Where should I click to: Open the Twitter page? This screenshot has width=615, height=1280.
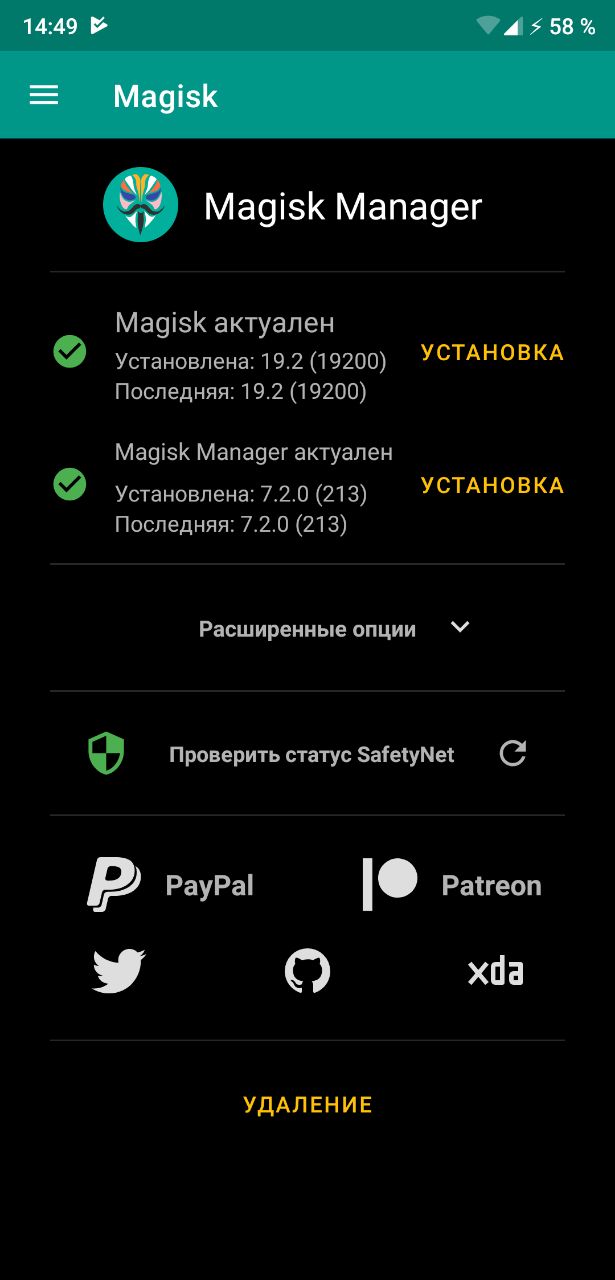point(119,971)
